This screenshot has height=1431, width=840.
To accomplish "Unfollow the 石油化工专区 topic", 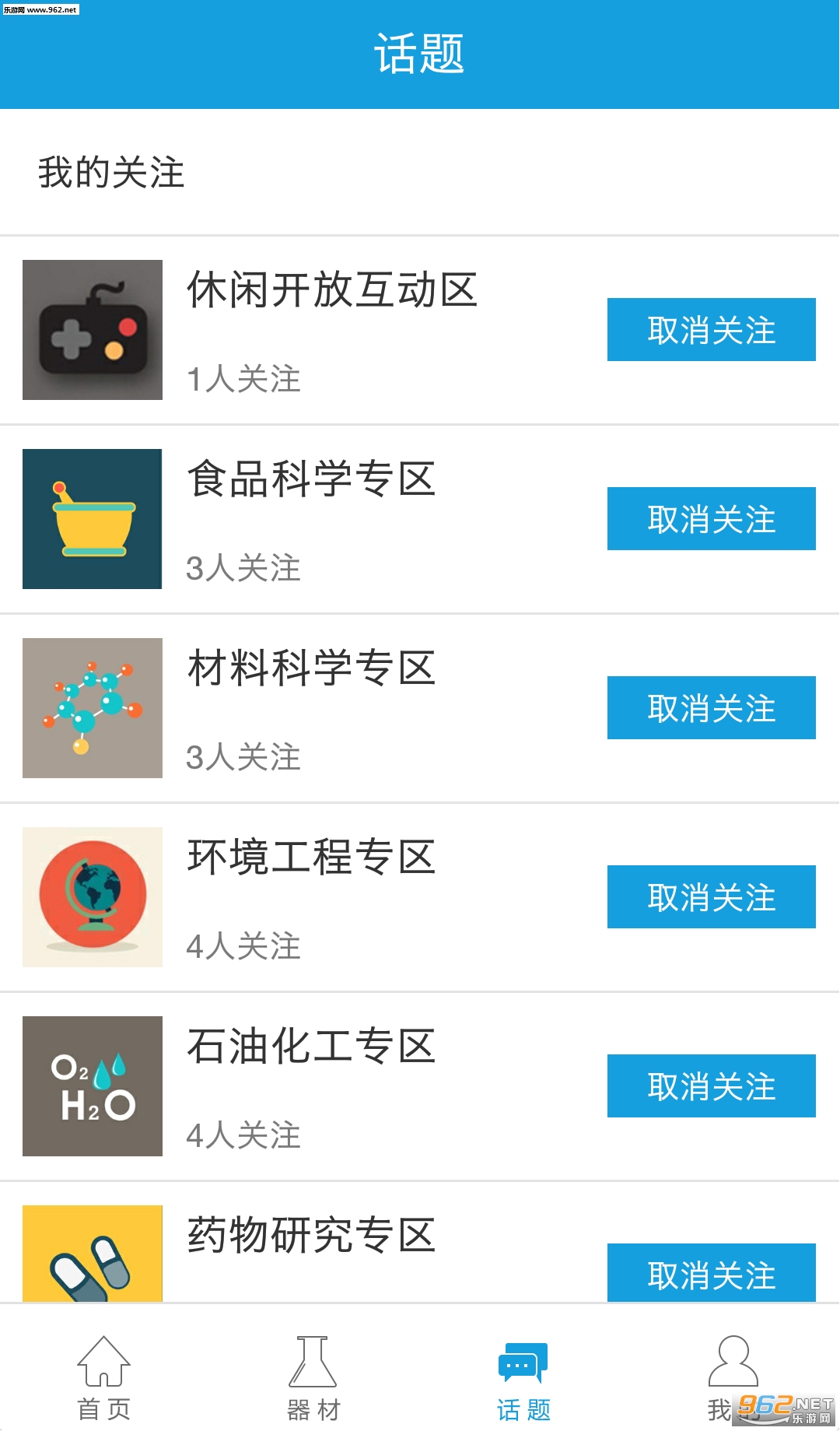I will tap(711, 1086).
